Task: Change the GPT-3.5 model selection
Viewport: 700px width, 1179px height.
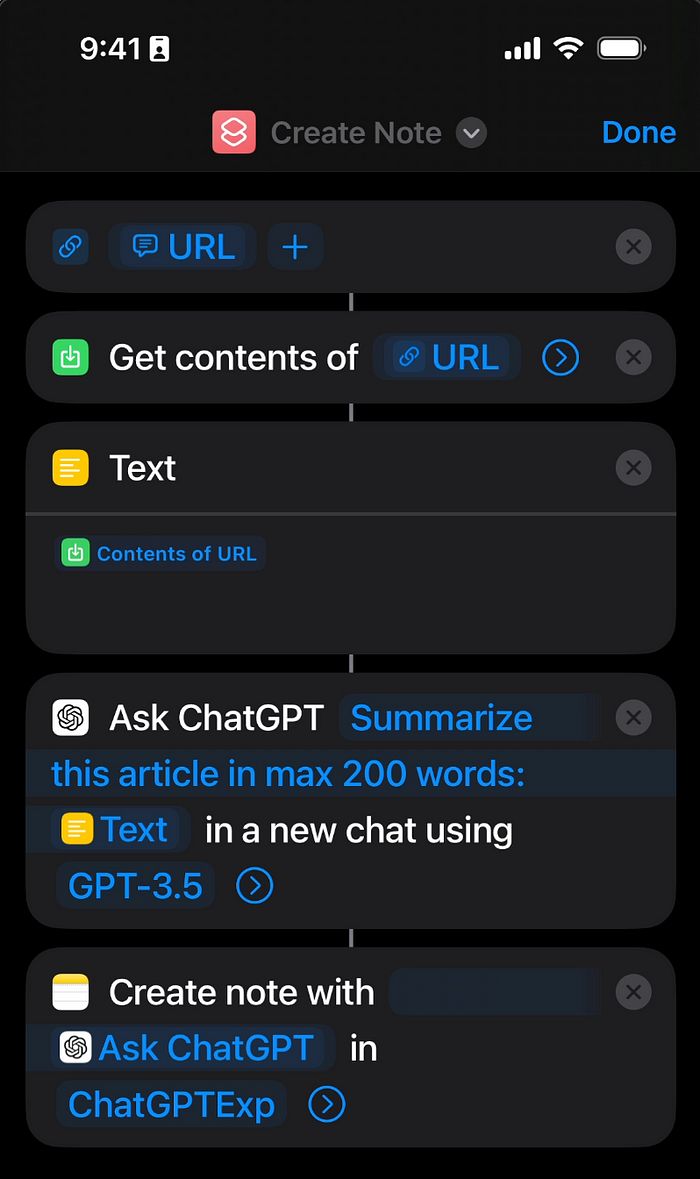Action: tap(135, 886)
